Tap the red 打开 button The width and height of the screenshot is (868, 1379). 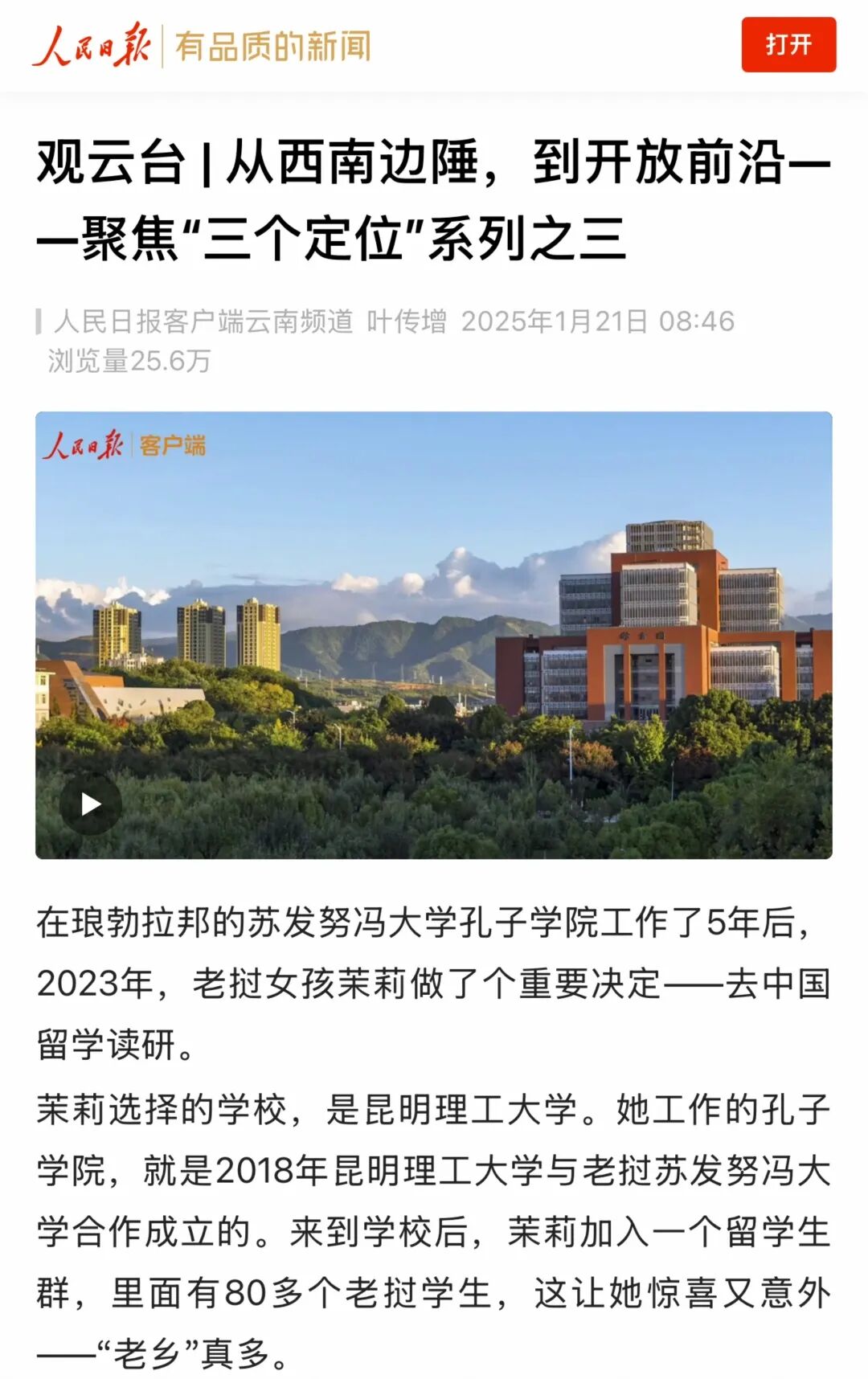(788, 45)
